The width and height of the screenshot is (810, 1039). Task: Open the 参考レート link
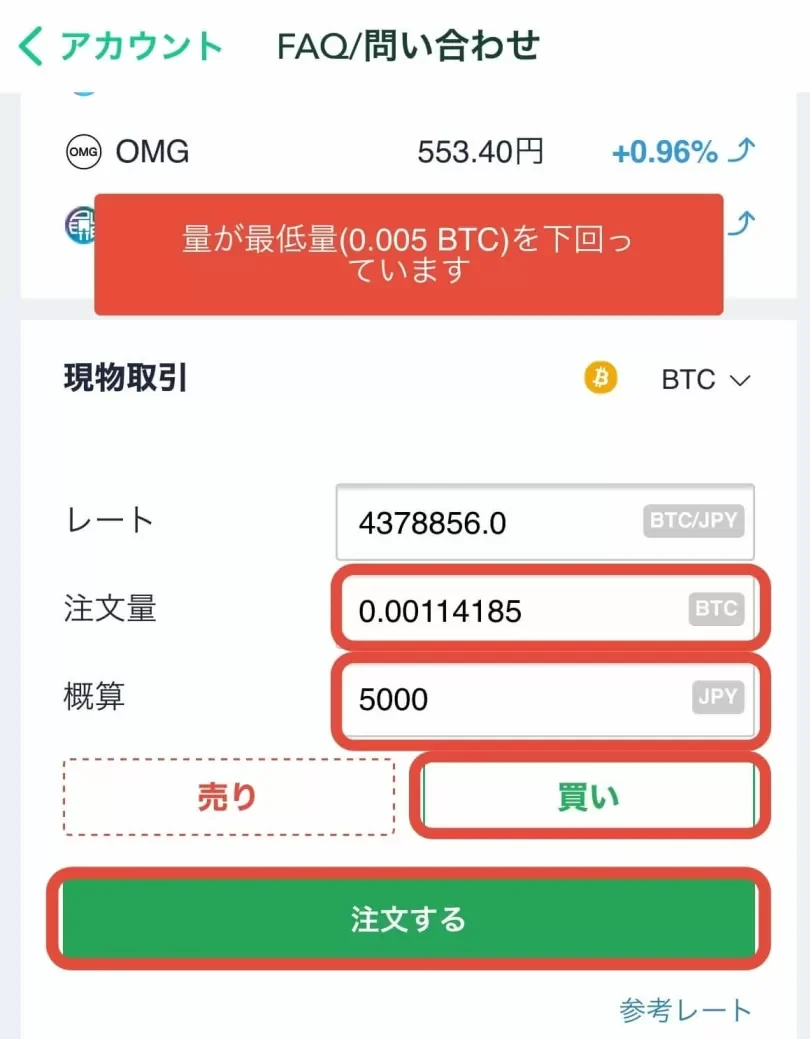point(684,1011)
